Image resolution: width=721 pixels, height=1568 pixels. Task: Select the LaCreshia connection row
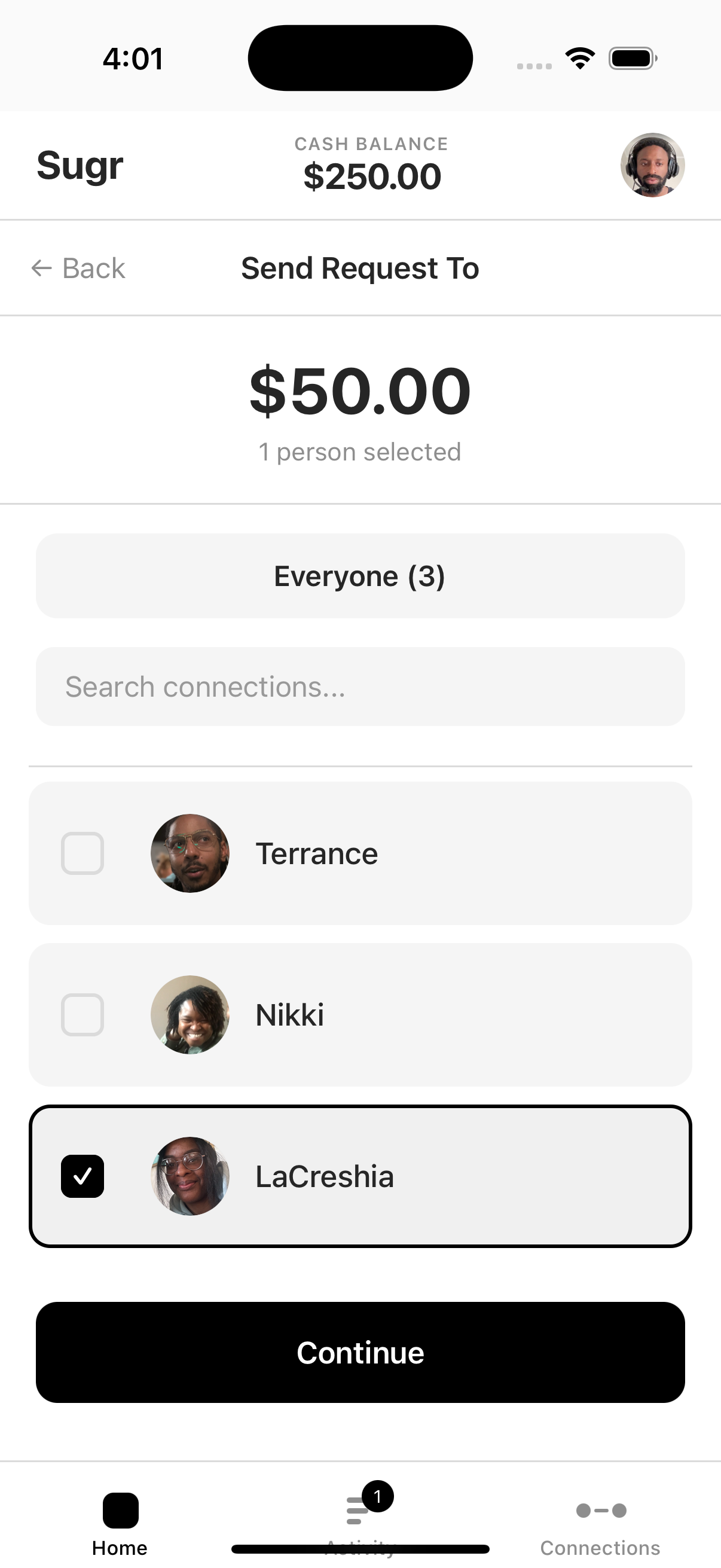[x=360, y=1177]
